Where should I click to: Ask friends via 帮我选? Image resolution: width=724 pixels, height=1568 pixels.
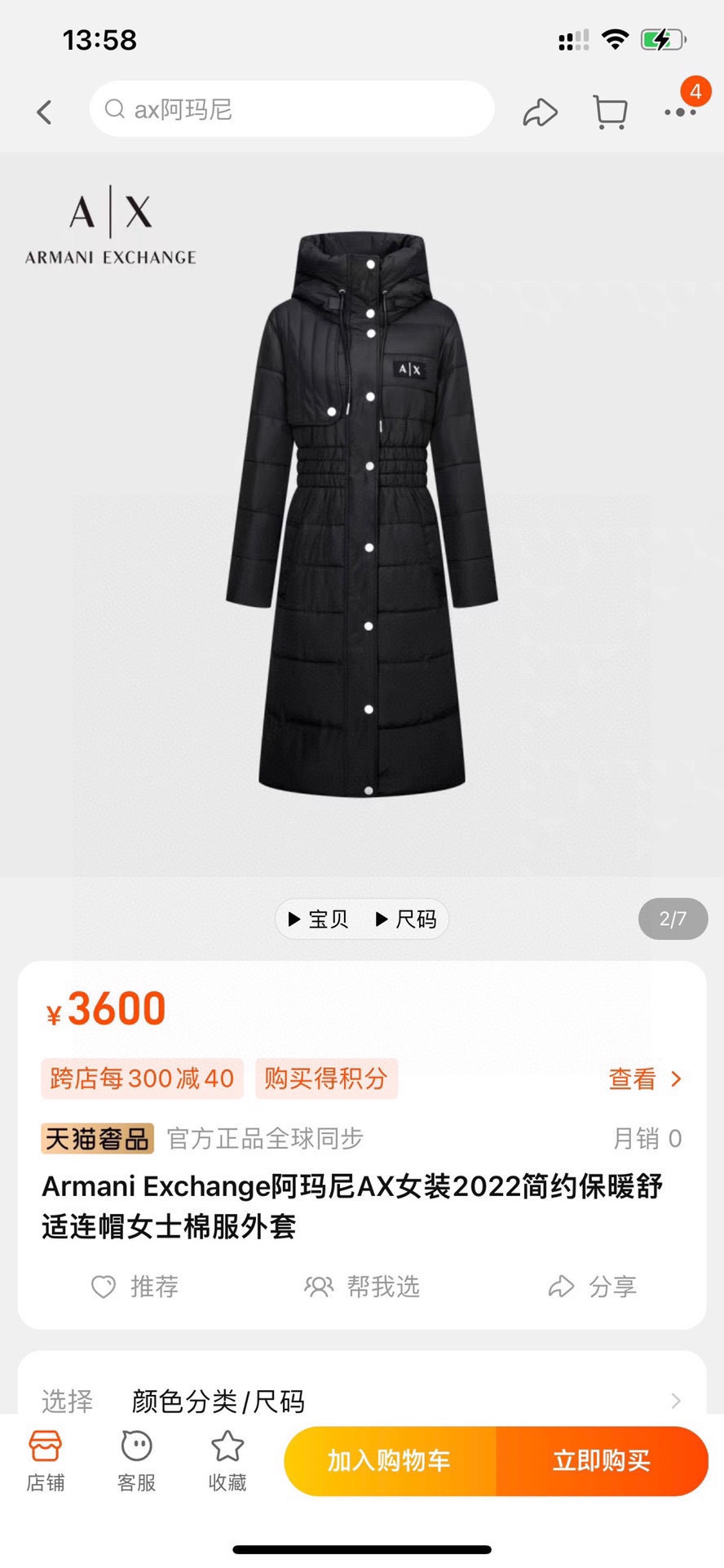coord(362,1287)
